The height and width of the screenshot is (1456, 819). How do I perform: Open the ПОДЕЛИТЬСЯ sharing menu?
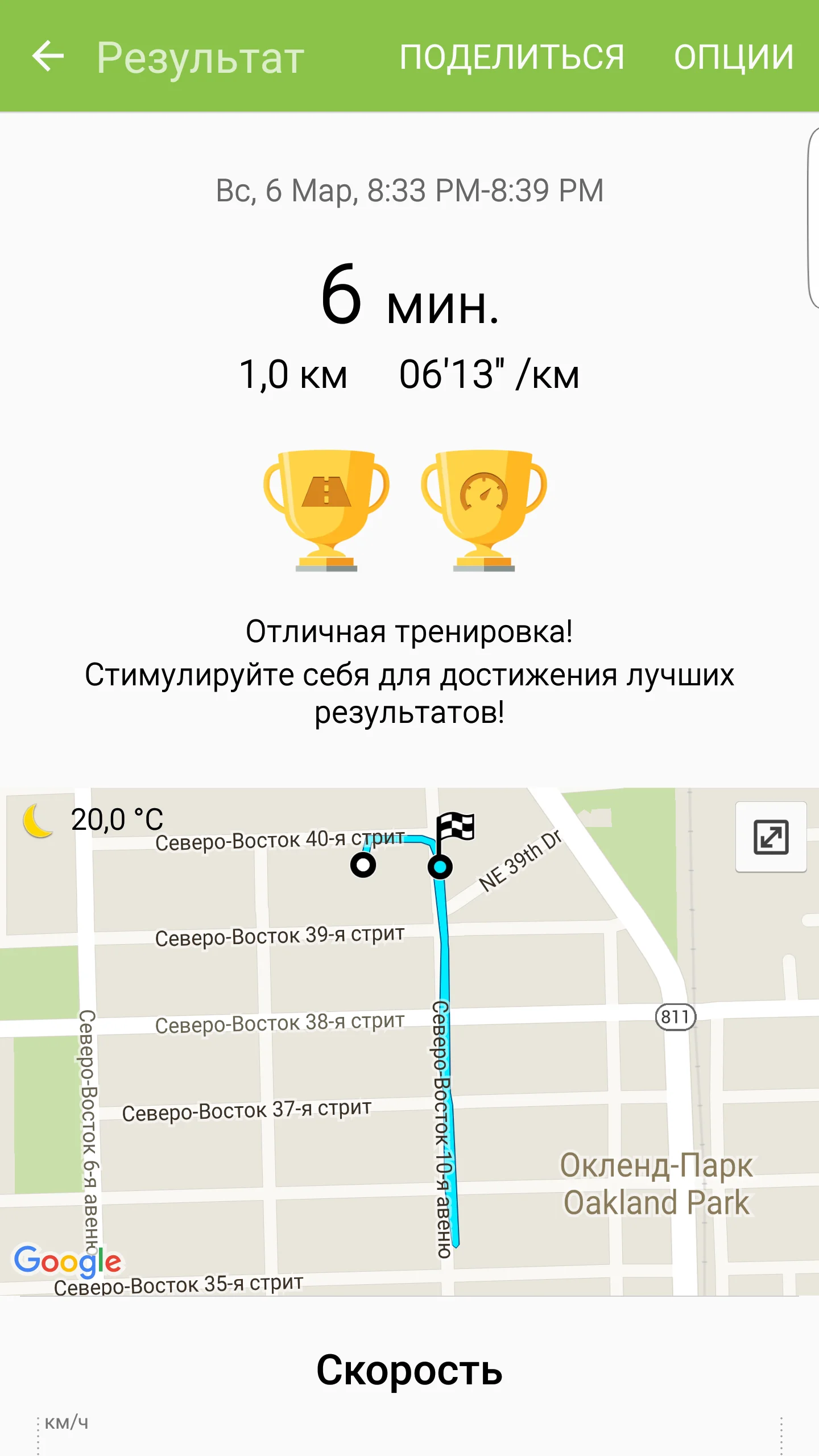tap(511, 55)
